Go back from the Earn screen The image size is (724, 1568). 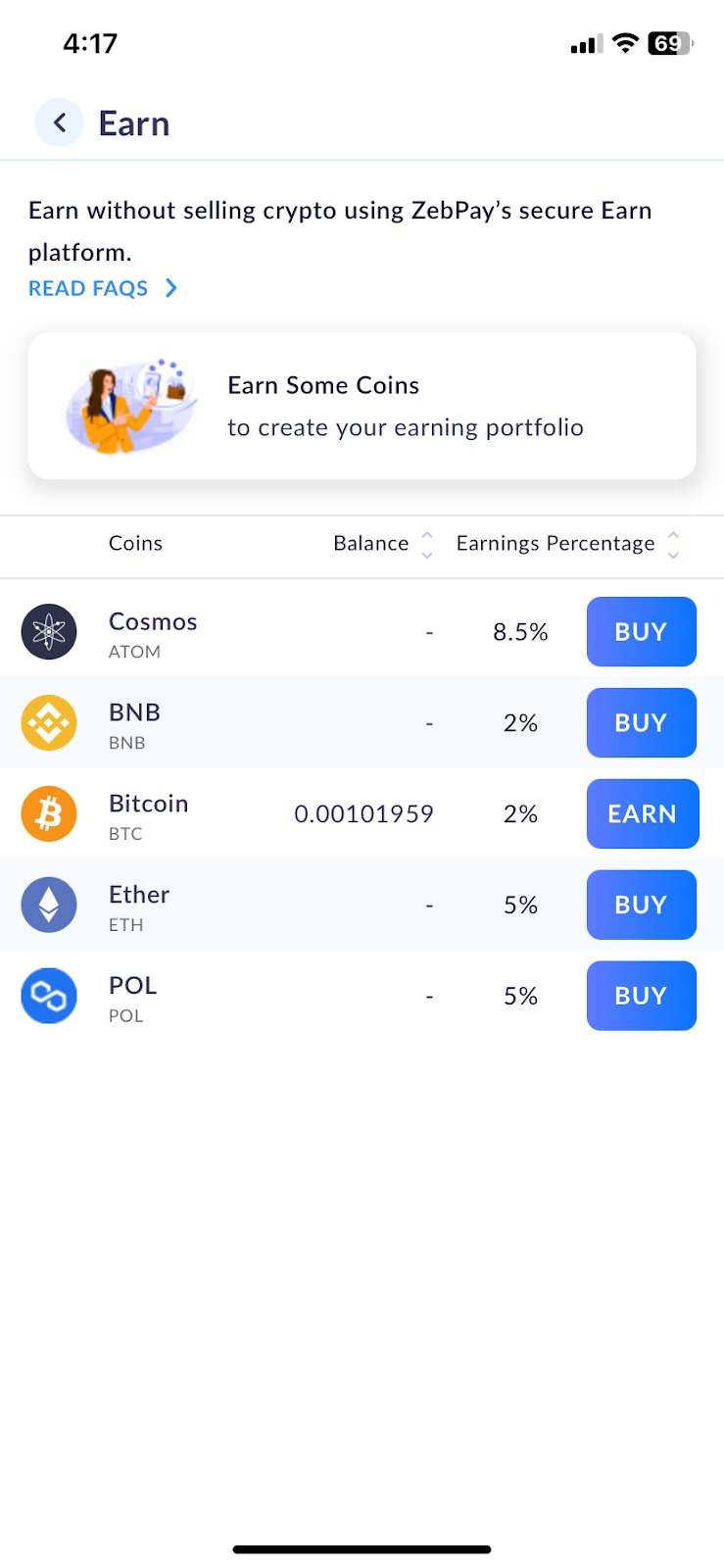tap(60, 122)
